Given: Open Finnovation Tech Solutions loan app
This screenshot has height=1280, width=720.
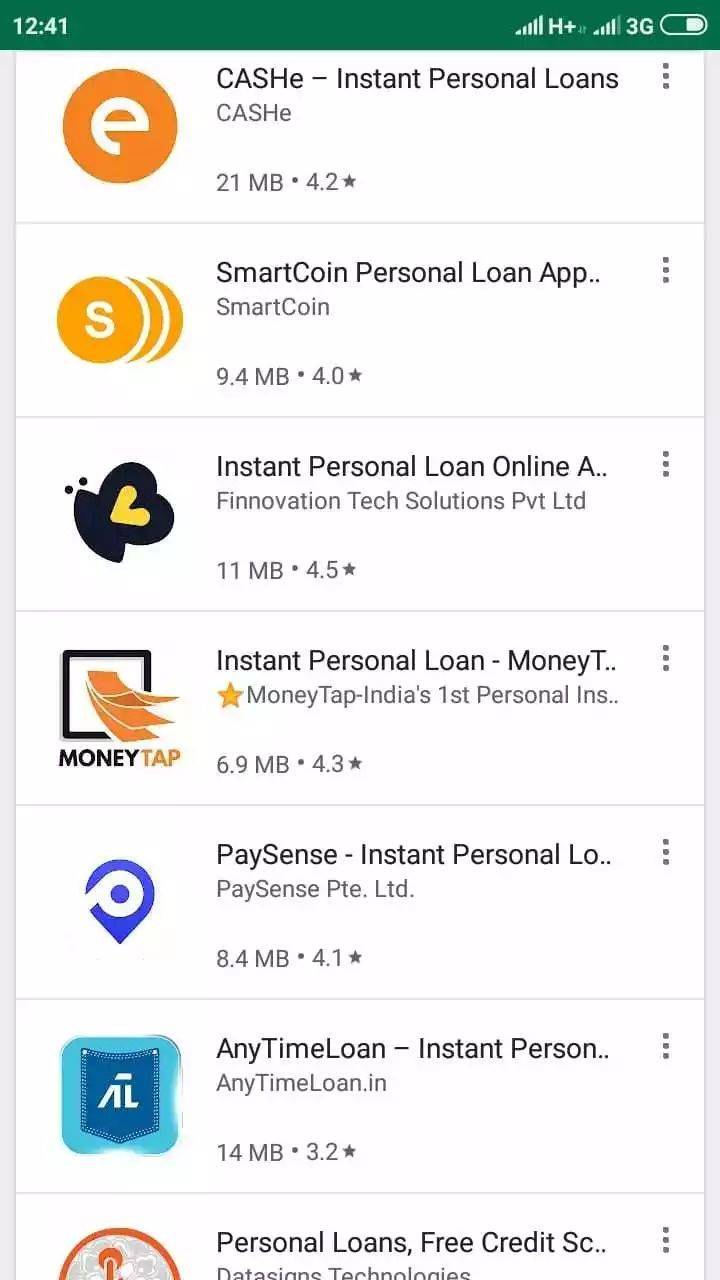Looking at the screenshot, I should [360, 514].
